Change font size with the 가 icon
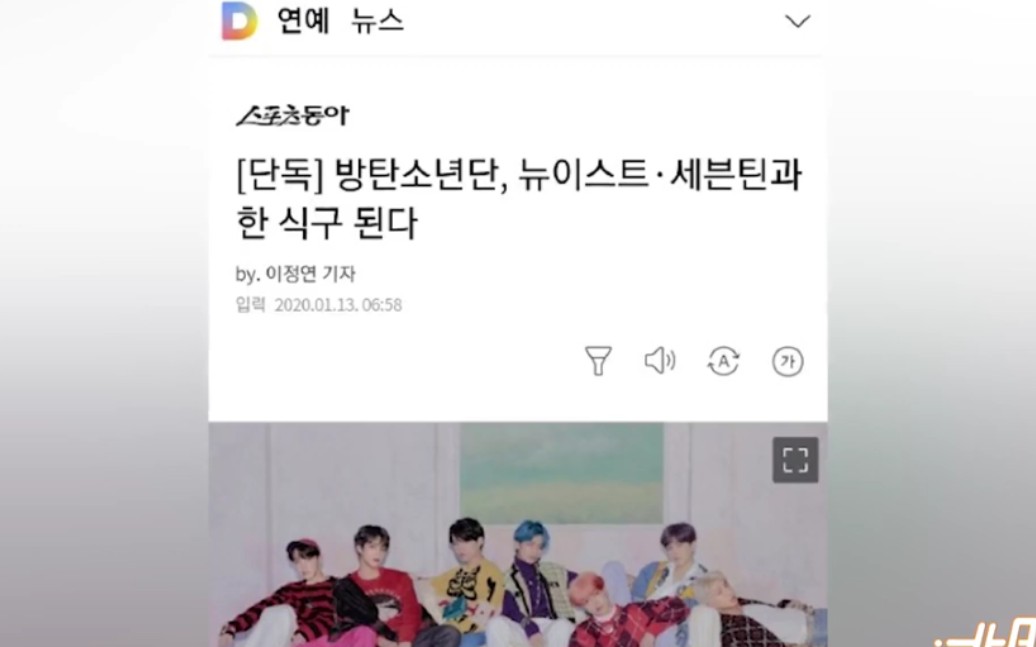Screen dimensions: 1036x647 [787, 361]
